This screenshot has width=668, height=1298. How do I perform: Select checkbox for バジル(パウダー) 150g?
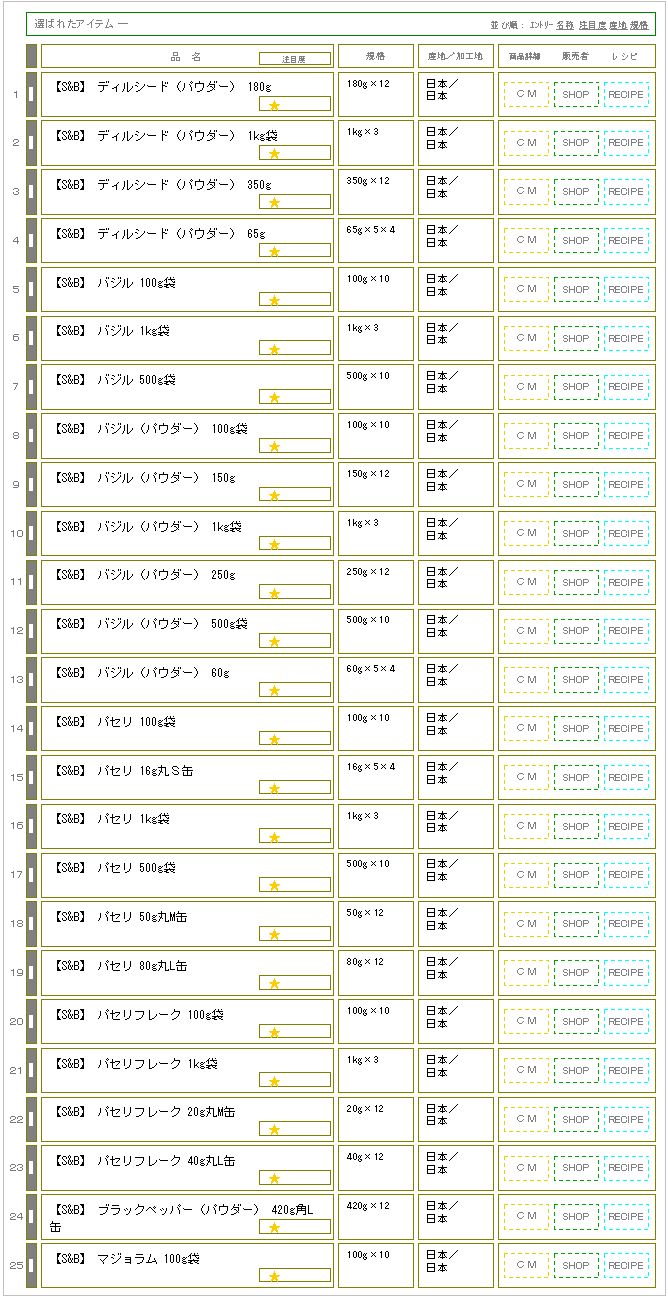[x=31, y=484]
